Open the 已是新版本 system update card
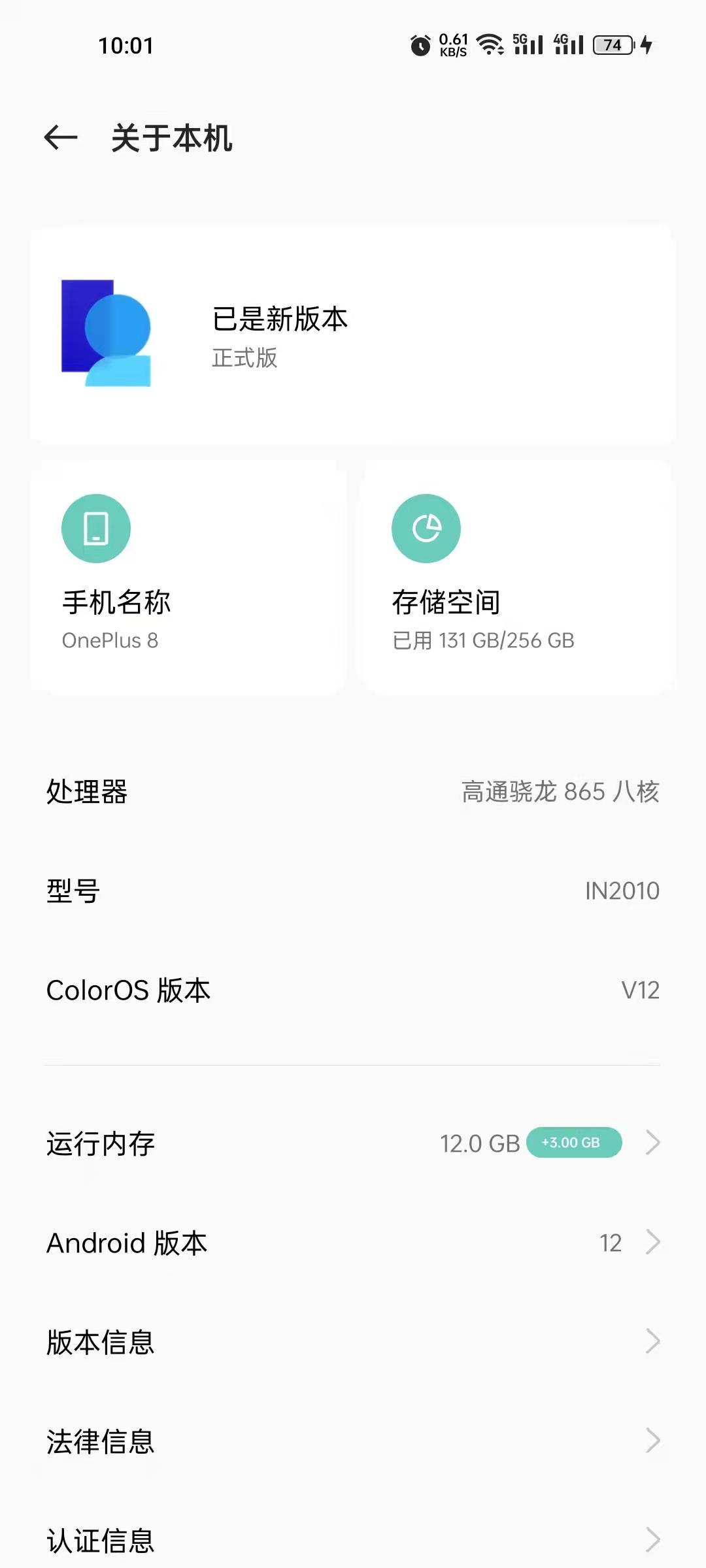The height and width of the screenshot is (1568, 706). point(353,336)
